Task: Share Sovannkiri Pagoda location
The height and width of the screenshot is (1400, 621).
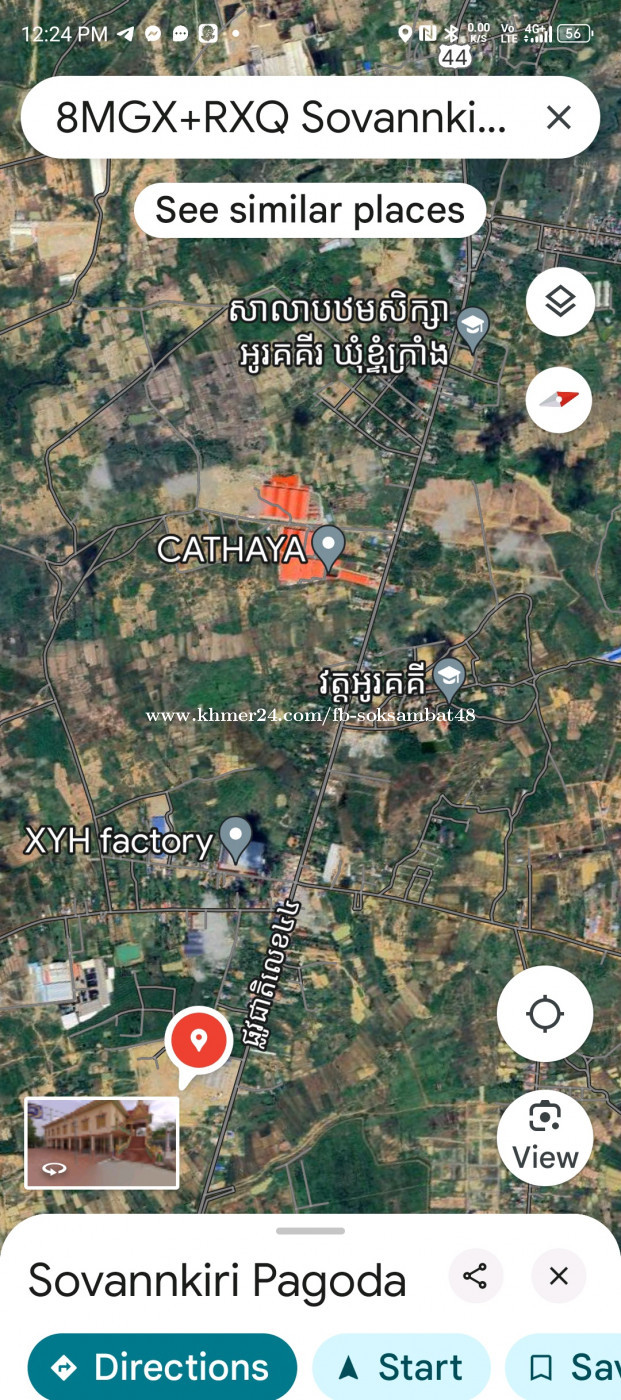Action: (475, 1276)
